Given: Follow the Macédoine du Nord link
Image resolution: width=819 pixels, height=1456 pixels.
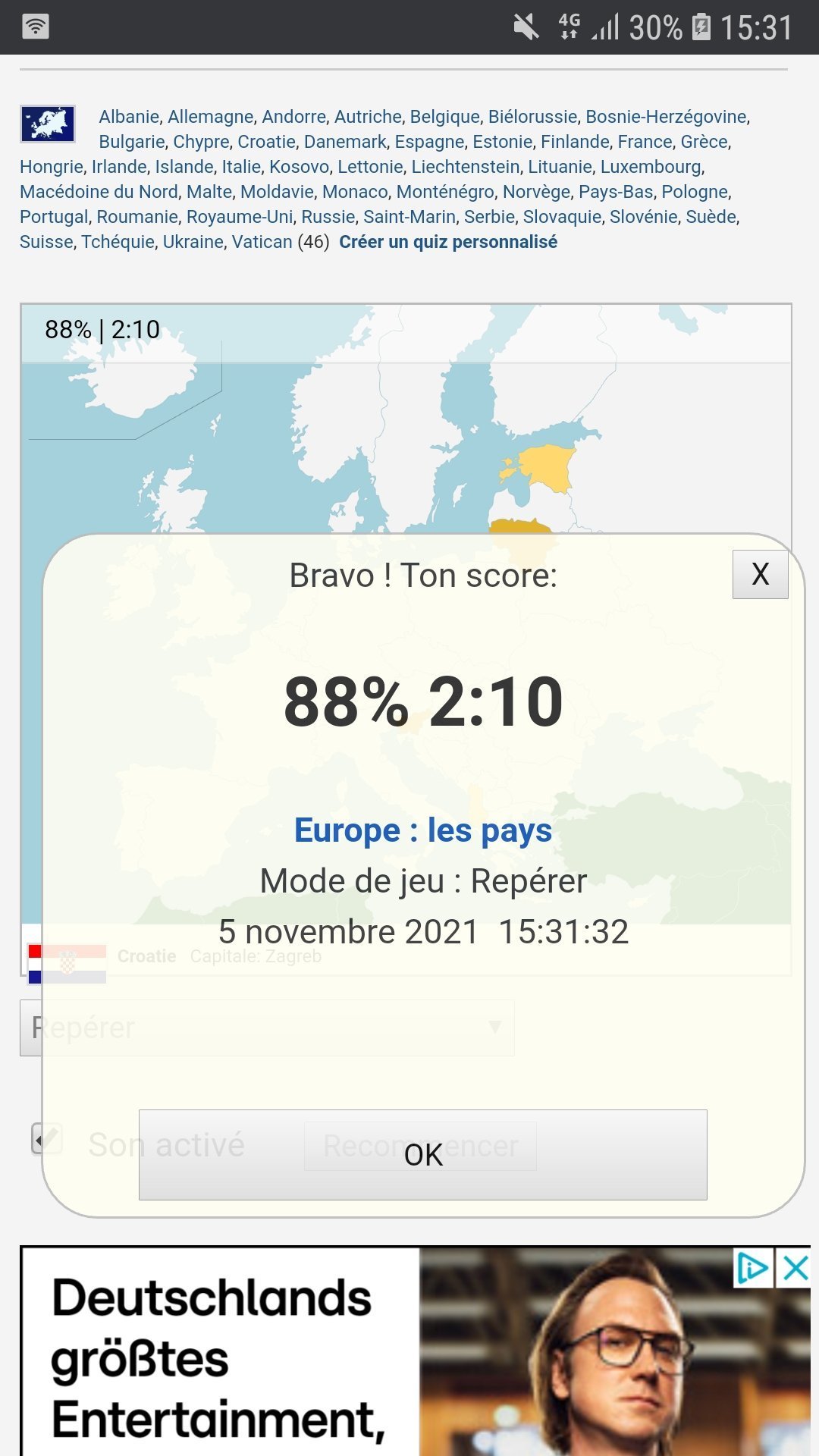Looking at the screenshot, I should click(99, 192).
